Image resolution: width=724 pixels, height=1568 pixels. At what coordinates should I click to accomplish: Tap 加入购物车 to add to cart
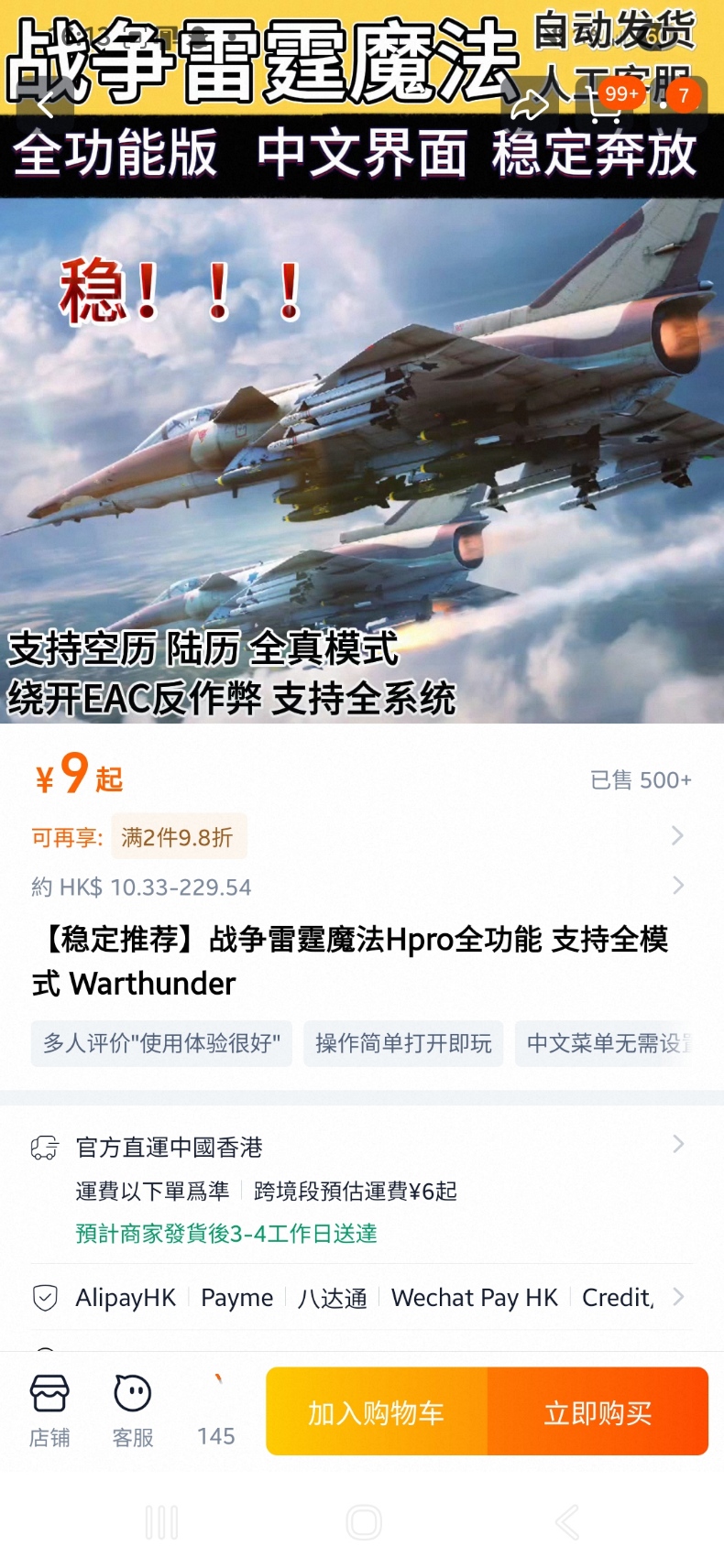pyautogui.click(x=377, y=1412)
